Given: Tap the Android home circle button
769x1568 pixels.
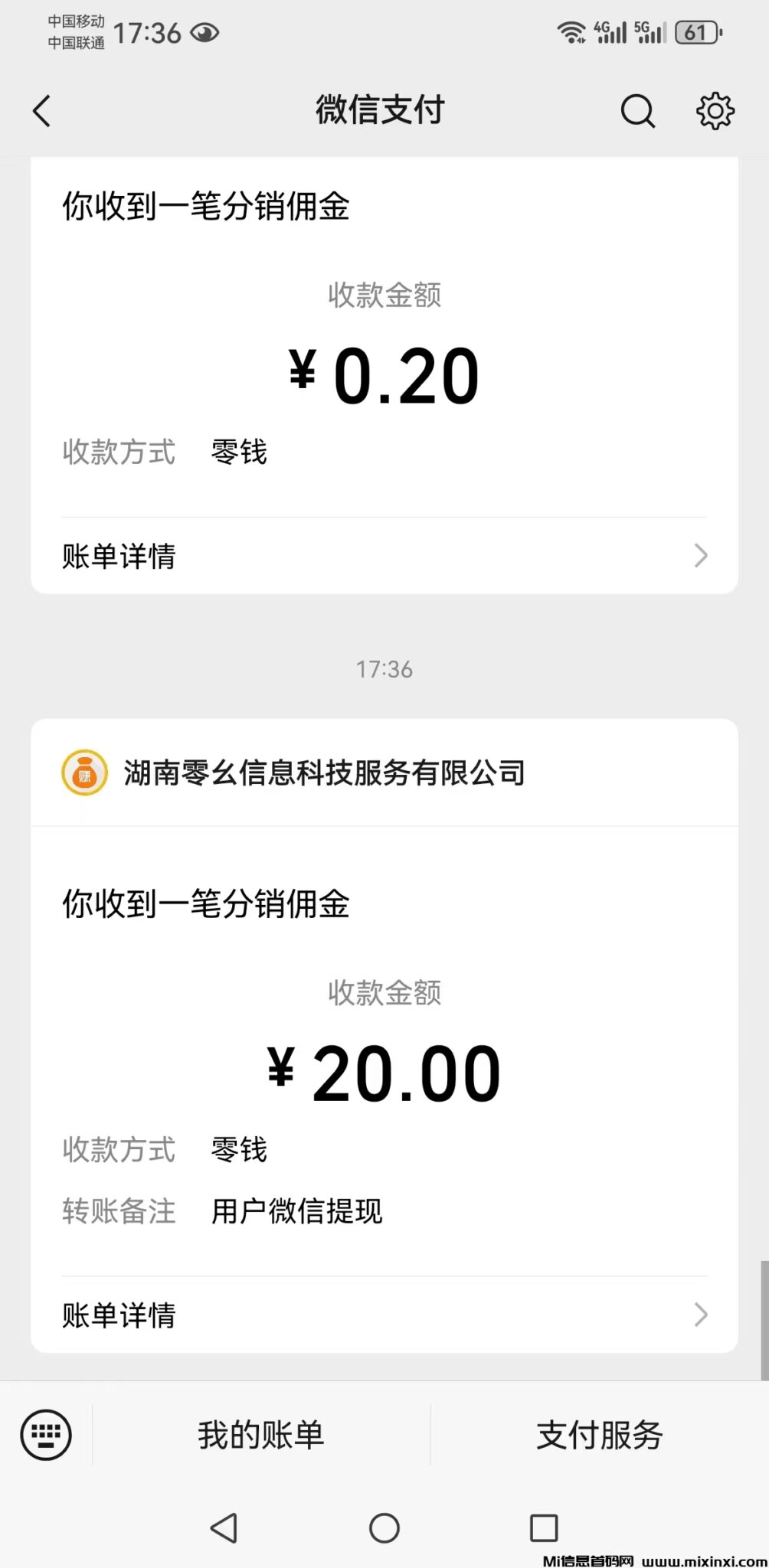Looking at the screenshot, I should pos(384,1528).
